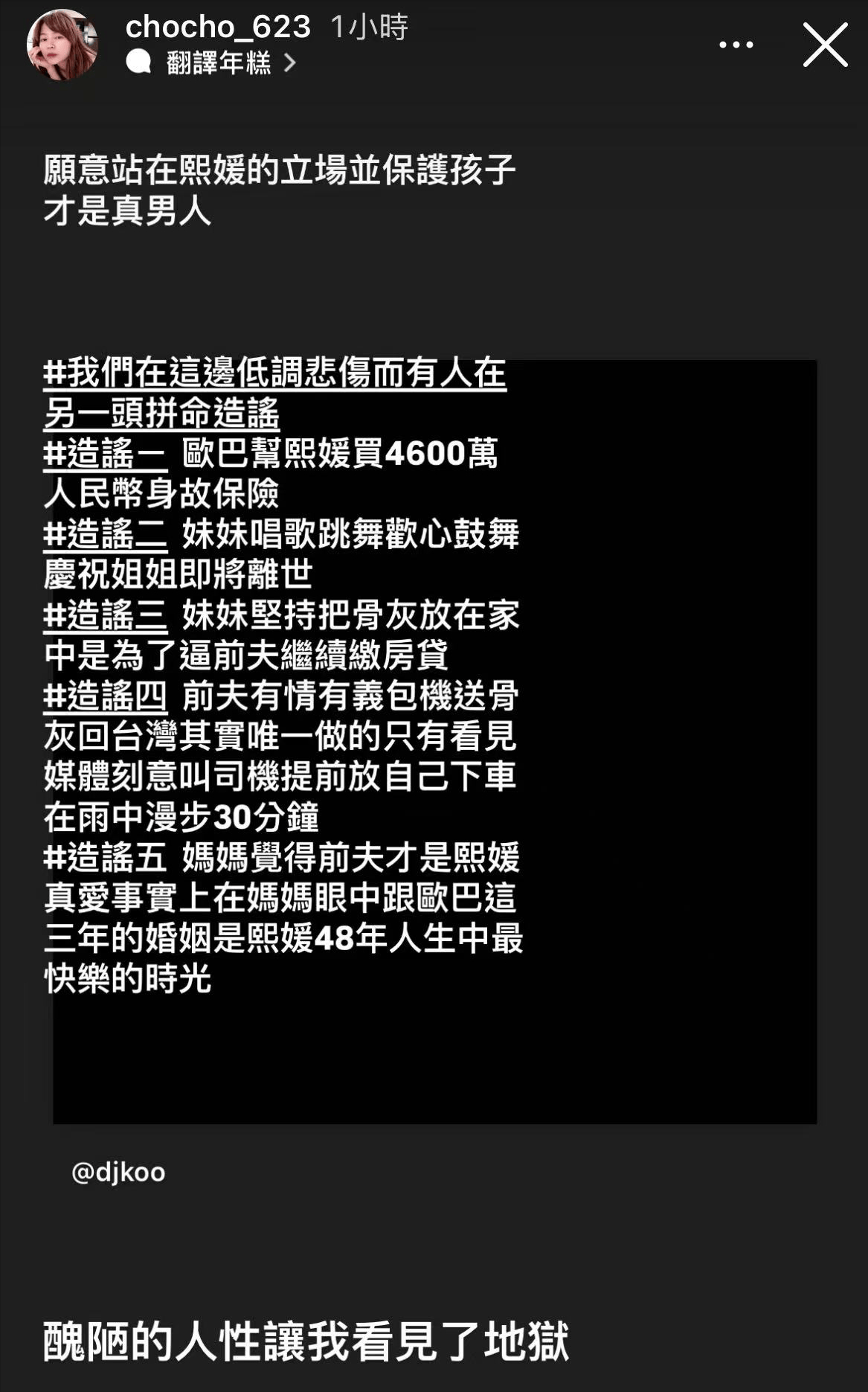
Task: Close the story with the X button
Action: 825,45
